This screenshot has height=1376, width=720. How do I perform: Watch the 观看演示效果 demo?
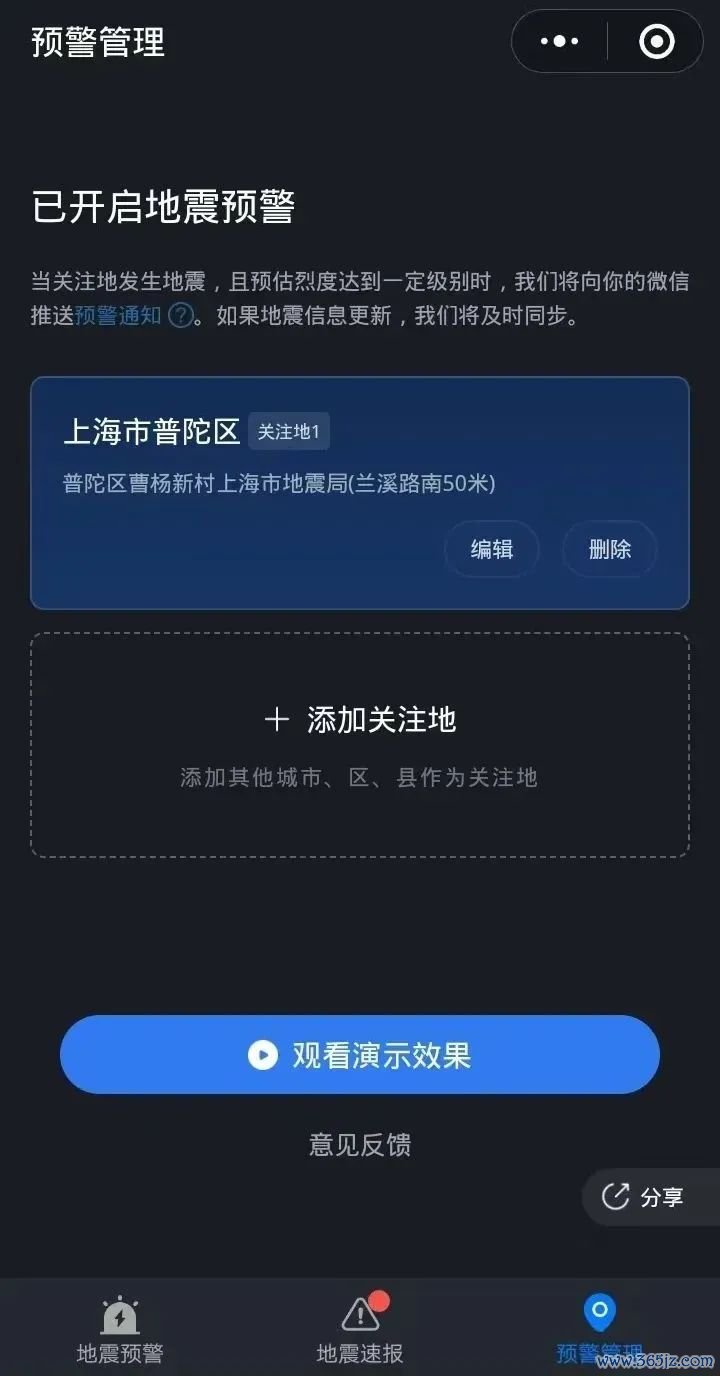[x=360, y=1055]
